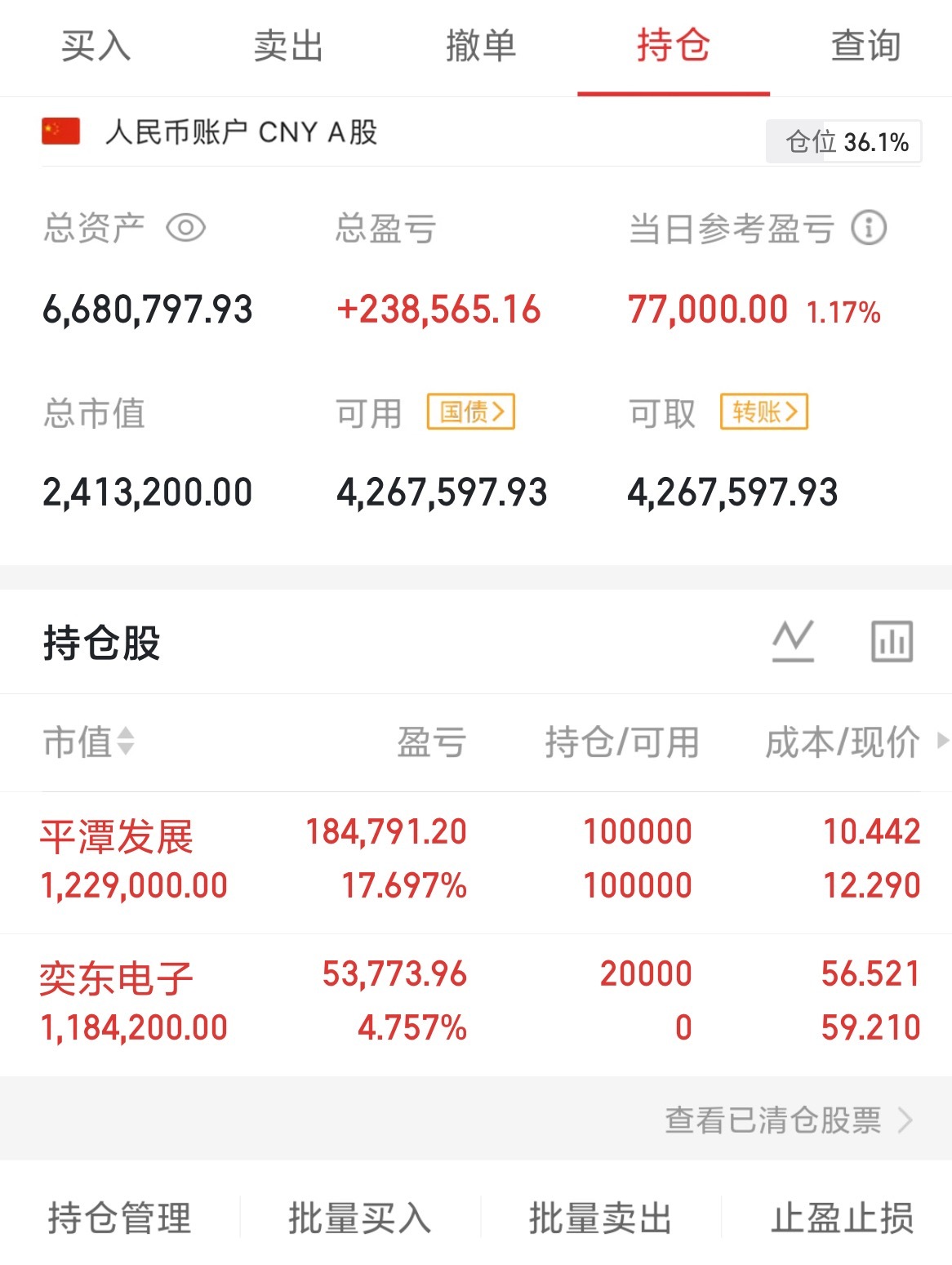952x1265 pixels.
Task: Select the bar chart view for holdings
Action: click(x=890, y=641)
